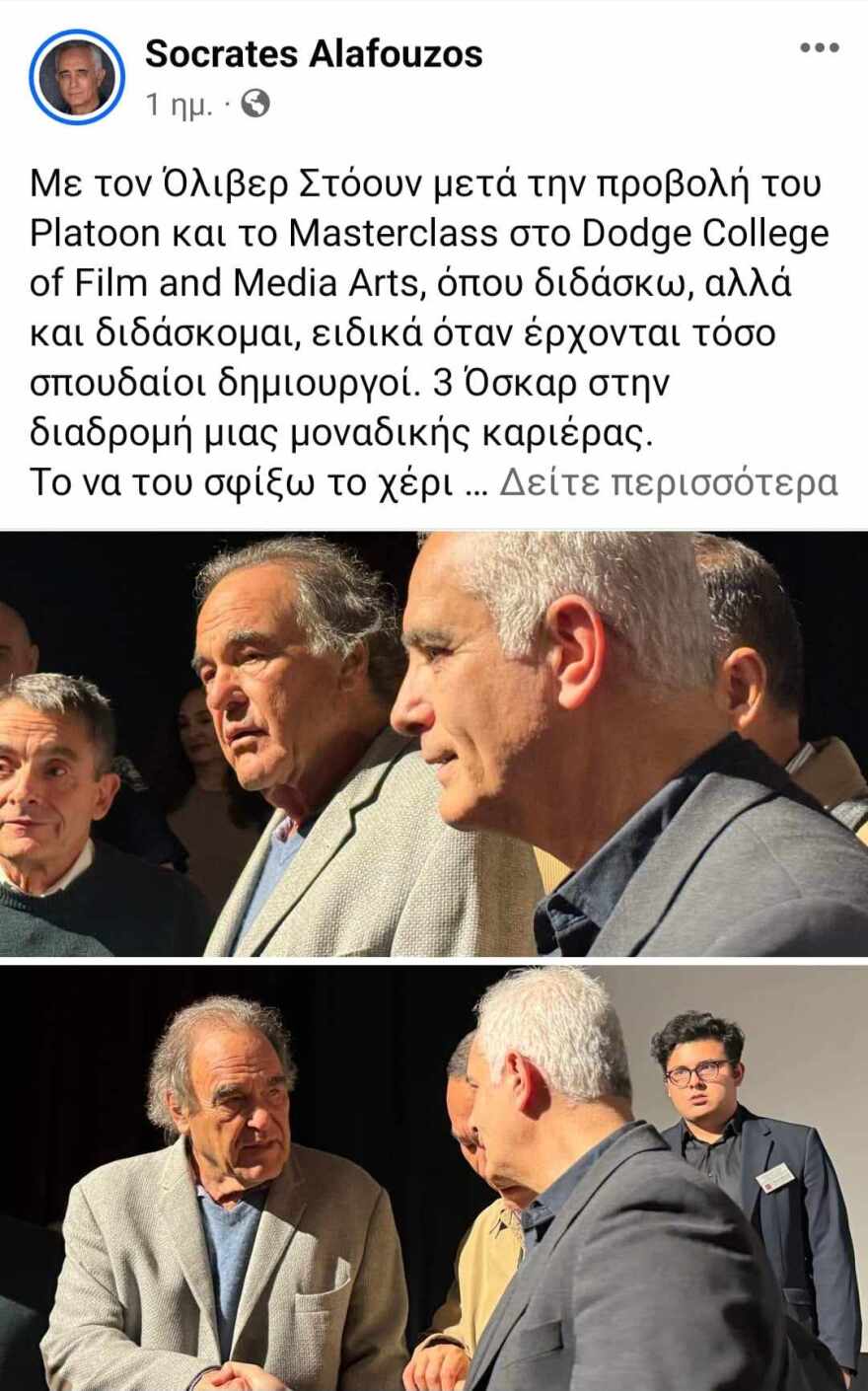
Task: Open Socrates Alafouzos's profile via his name
Action: click(316, 56)
